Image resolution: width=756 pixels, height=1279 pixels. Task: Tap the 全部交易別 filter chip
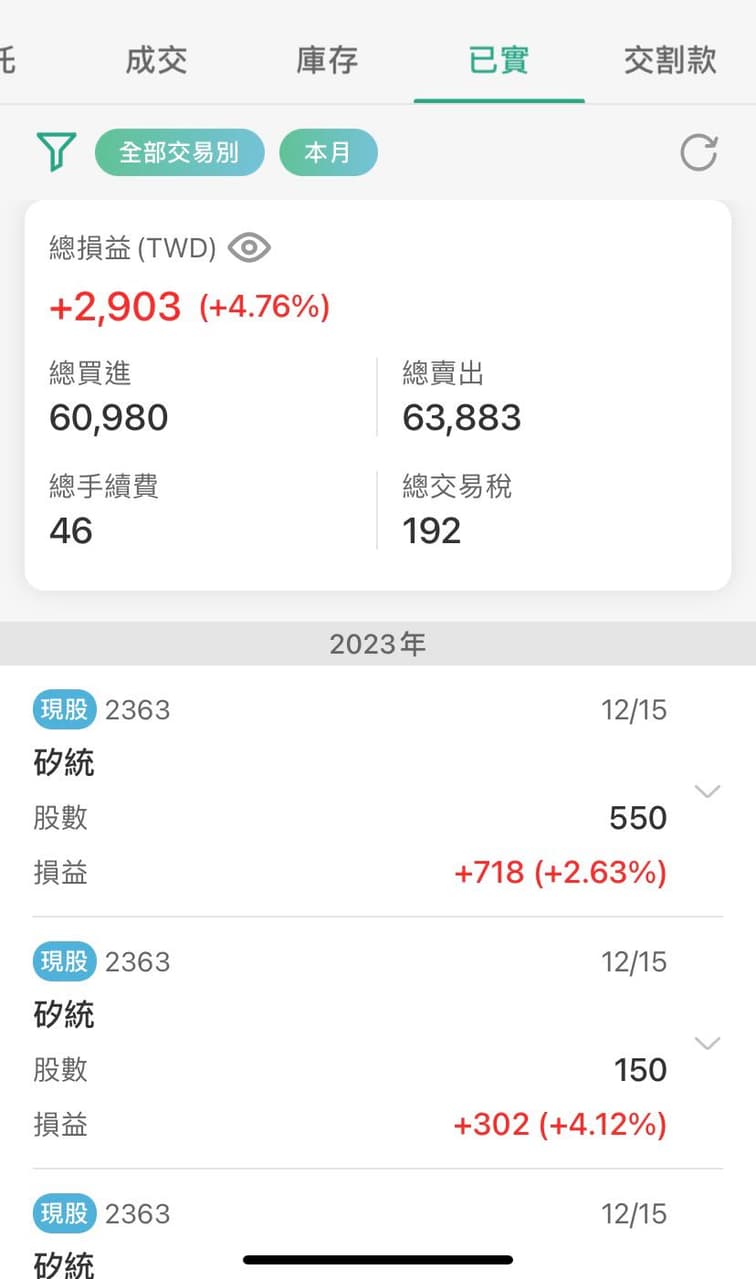coord(179,152)
